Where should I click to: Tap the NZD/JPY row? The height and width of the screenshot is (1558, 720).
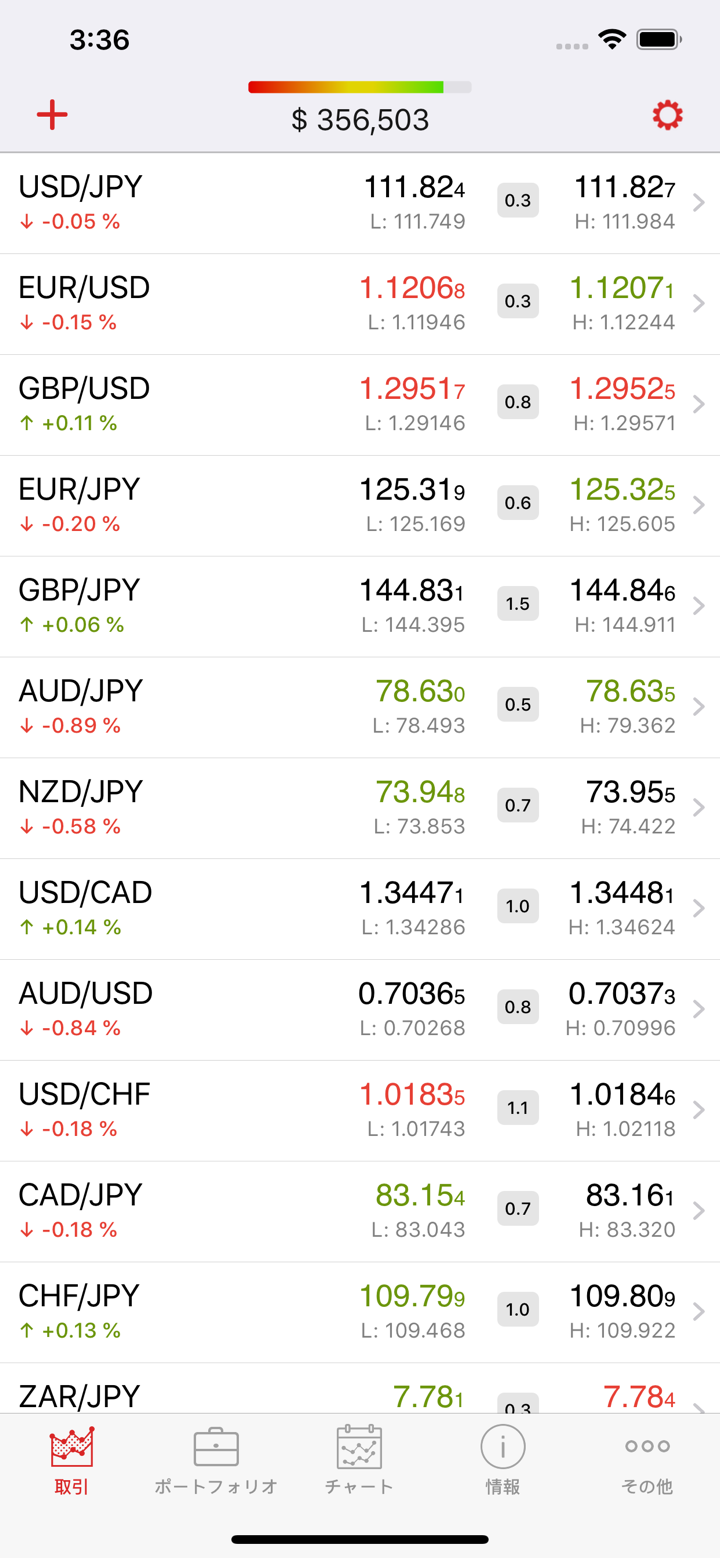[360, 808]
